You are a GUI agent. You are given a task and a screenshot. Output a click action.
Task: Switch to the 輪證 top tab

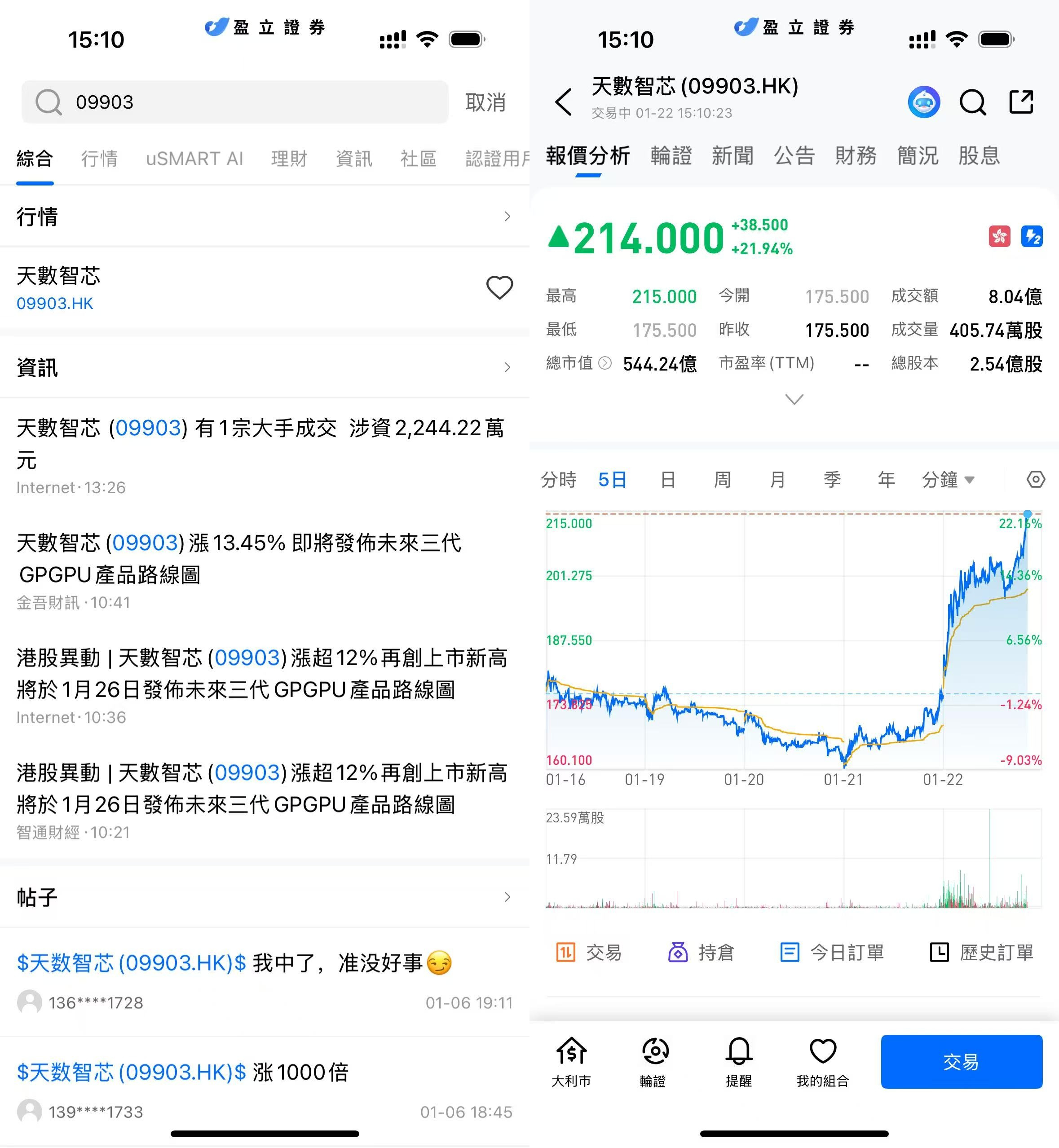[671, 156]
